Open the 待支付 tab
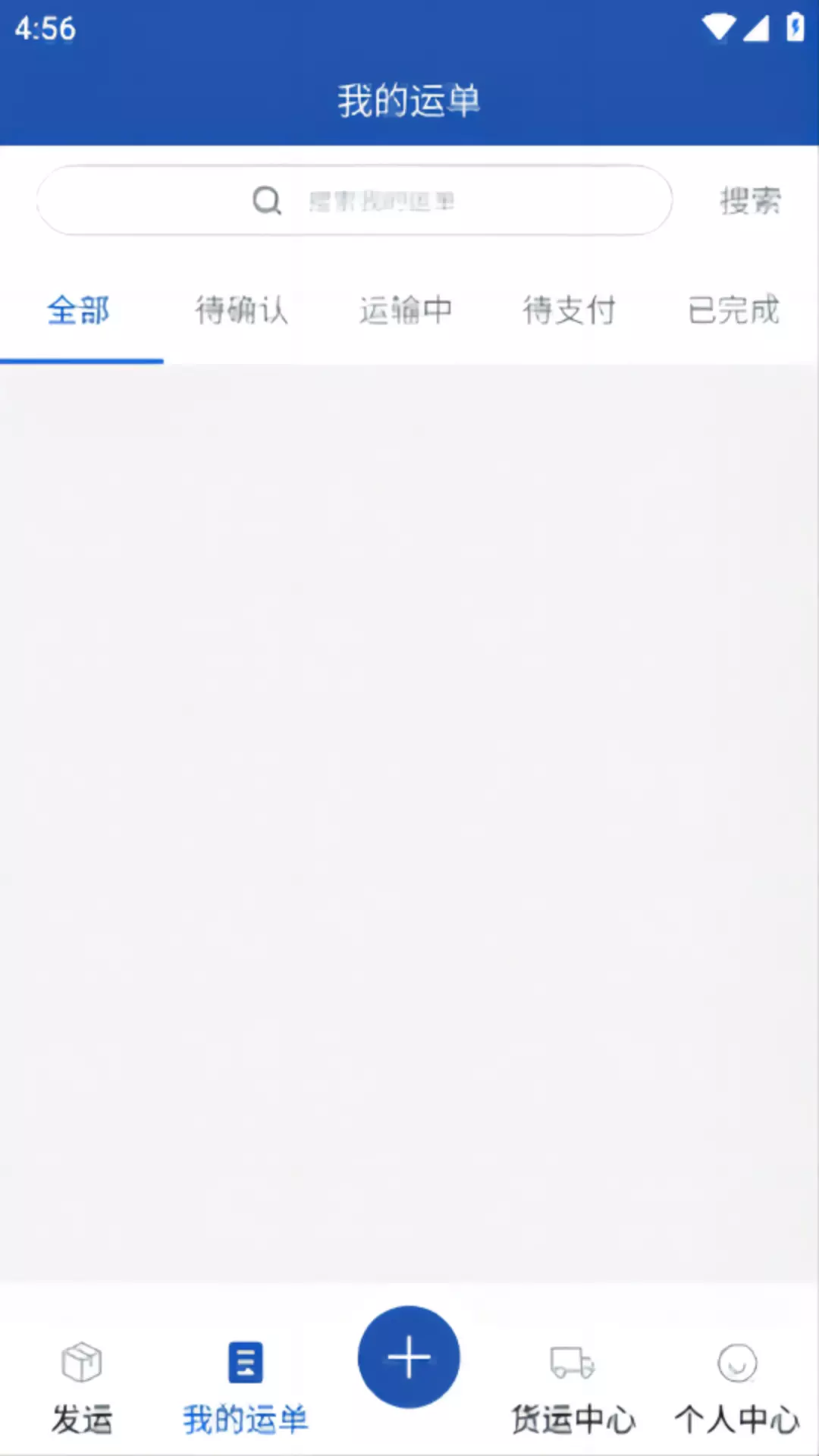The height and width of the screenshot is (1456, 819). pos(570,310)
